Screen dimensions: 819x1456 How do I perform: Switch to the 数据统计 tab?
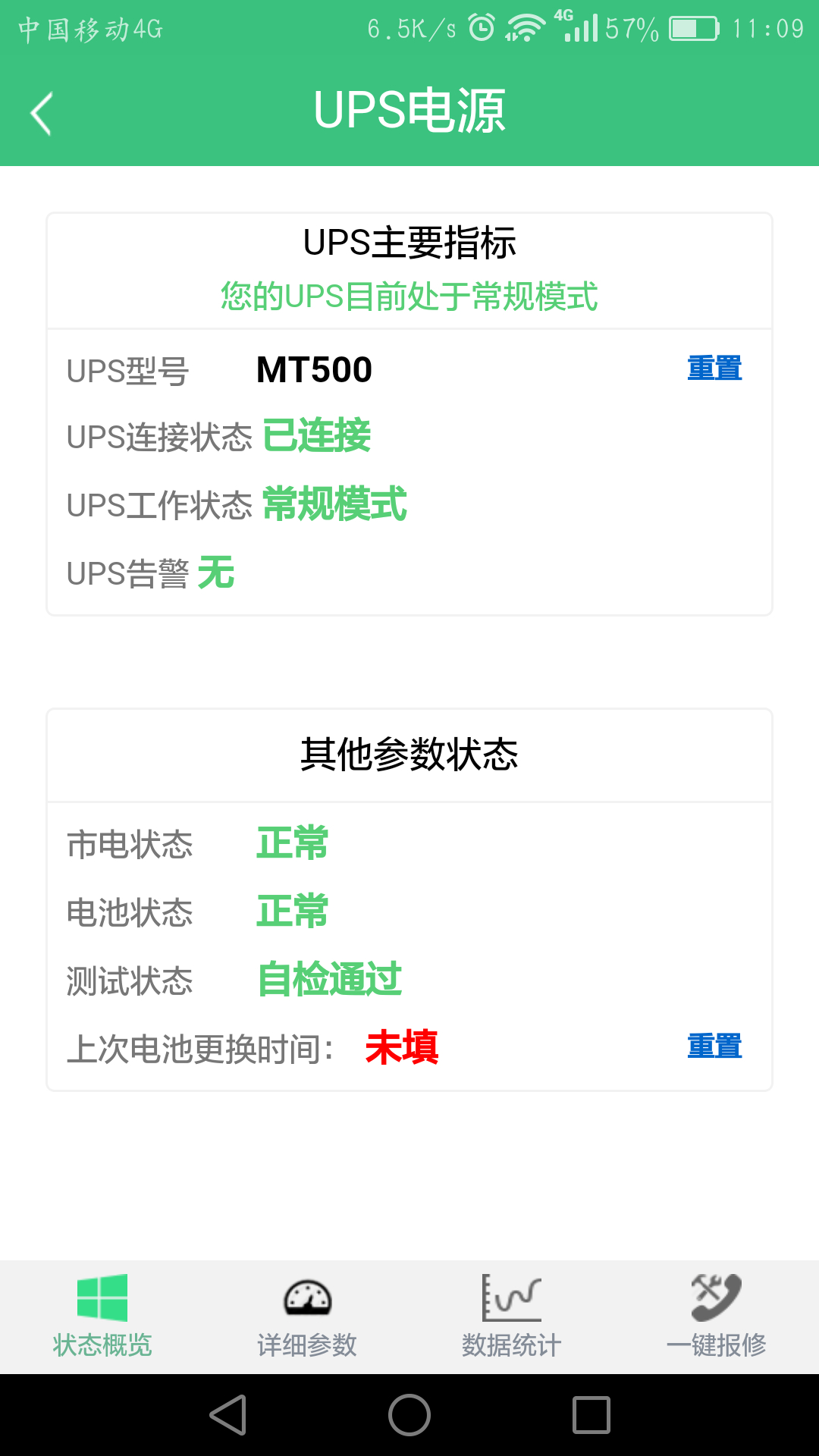point(512,1317)
